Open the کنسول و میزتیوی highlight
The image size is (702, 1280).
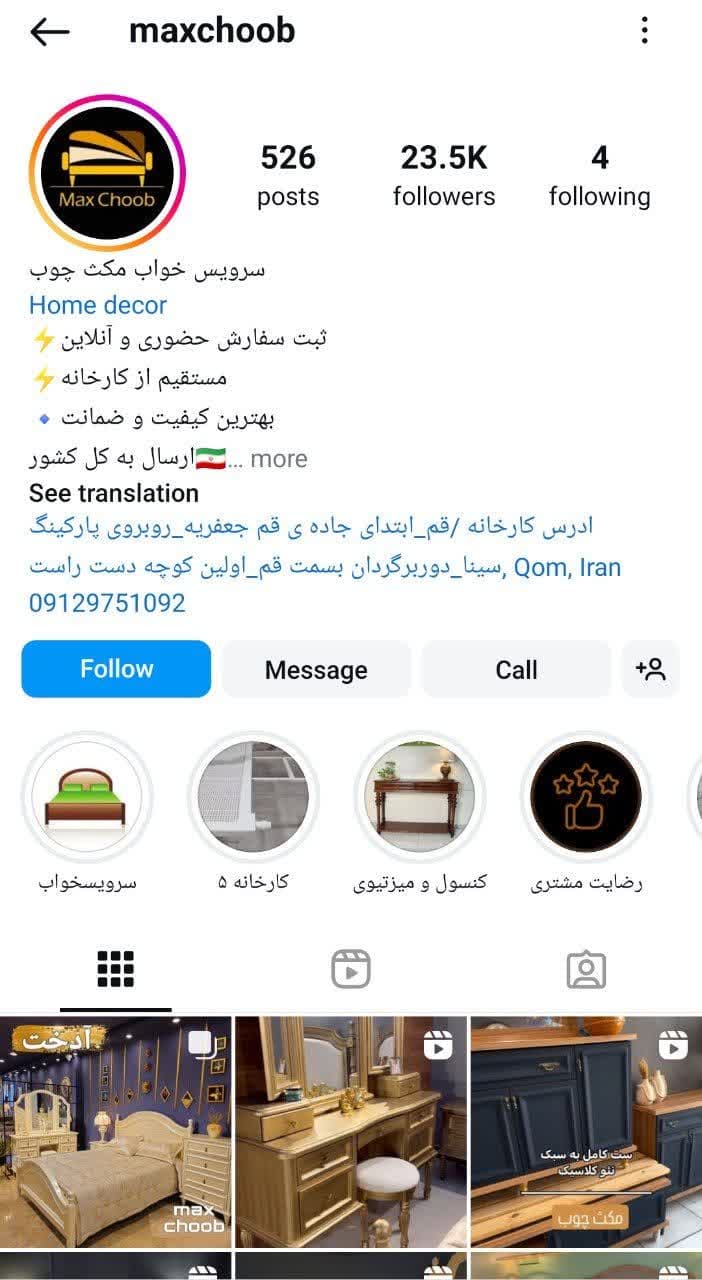pos(420,797)
